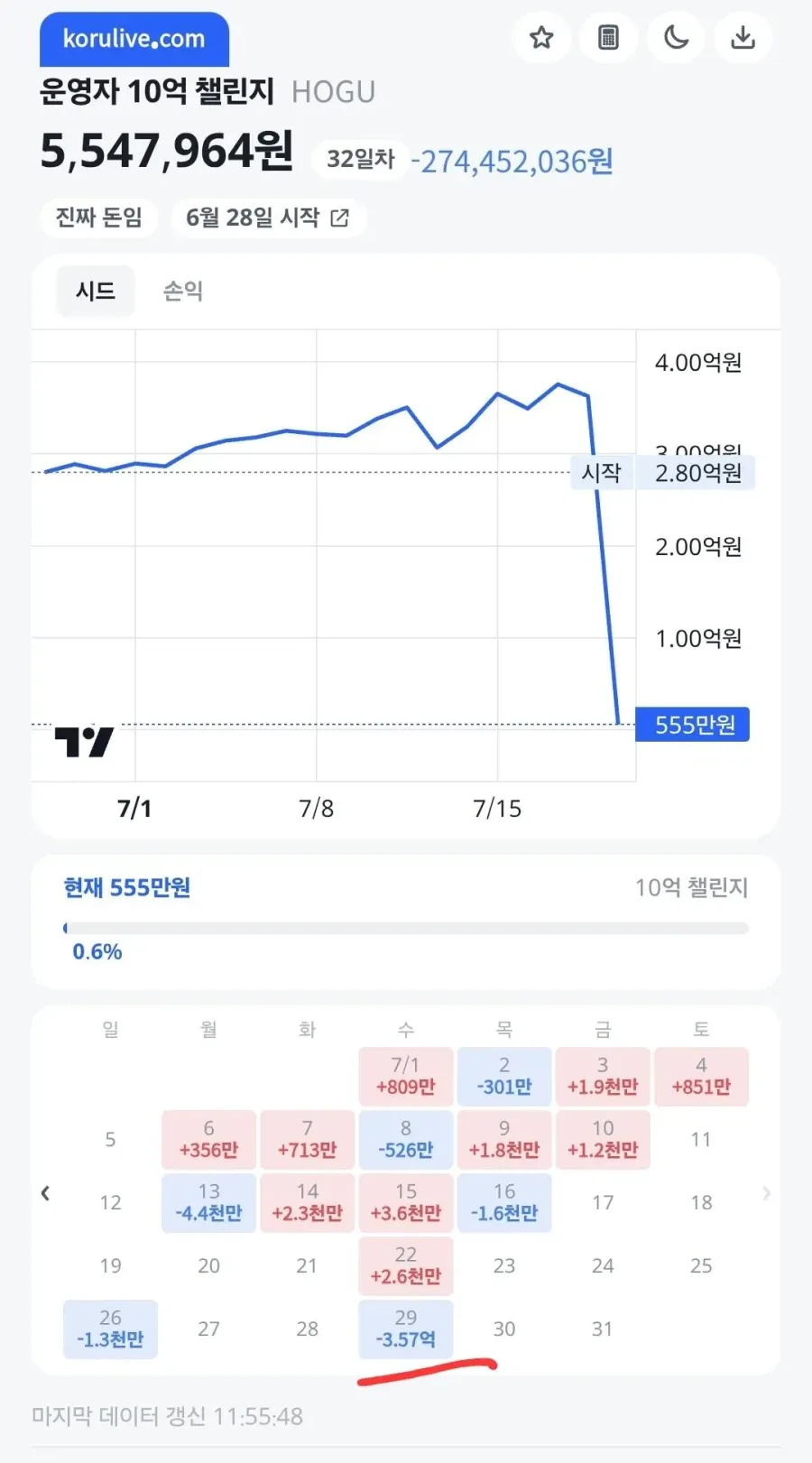
Task: Tap the 진짜 돈임 chip
Action: [x=99, y=218]
